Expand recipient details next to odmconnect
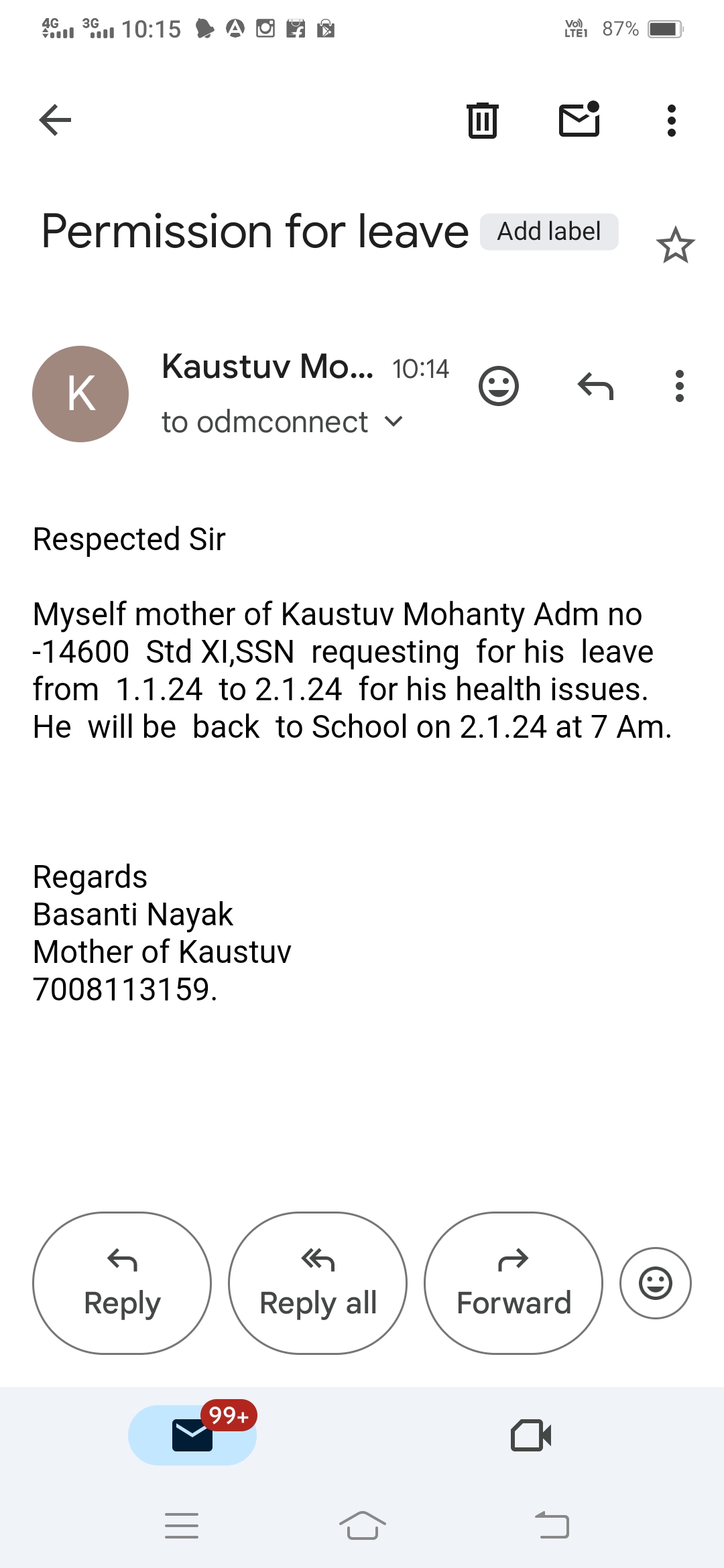Screen dimensions: 724x1568 coord(394,421)
